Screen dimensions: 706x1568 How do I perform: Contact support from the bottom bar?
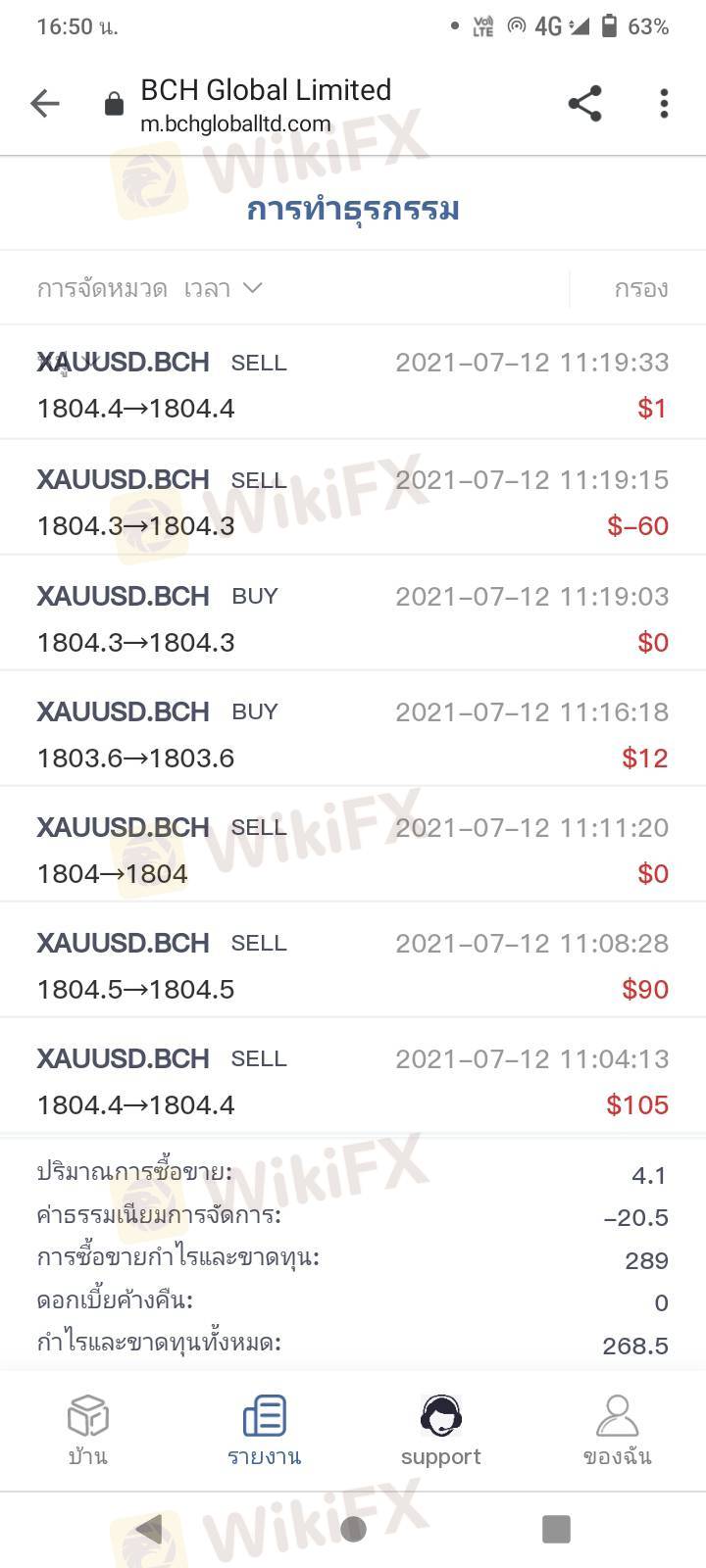click(441, 1430)
